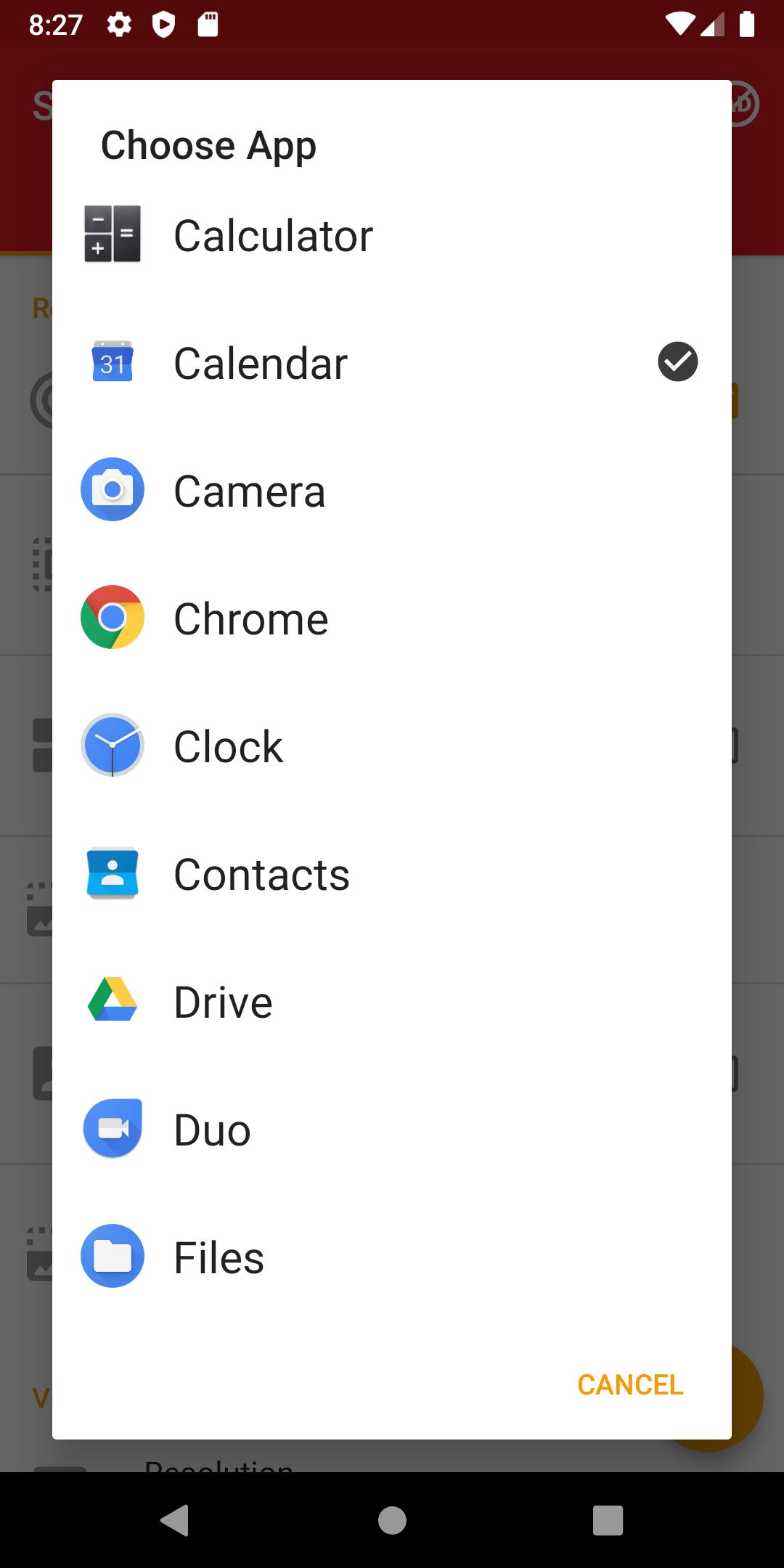Go back with the system back button

175,1520
